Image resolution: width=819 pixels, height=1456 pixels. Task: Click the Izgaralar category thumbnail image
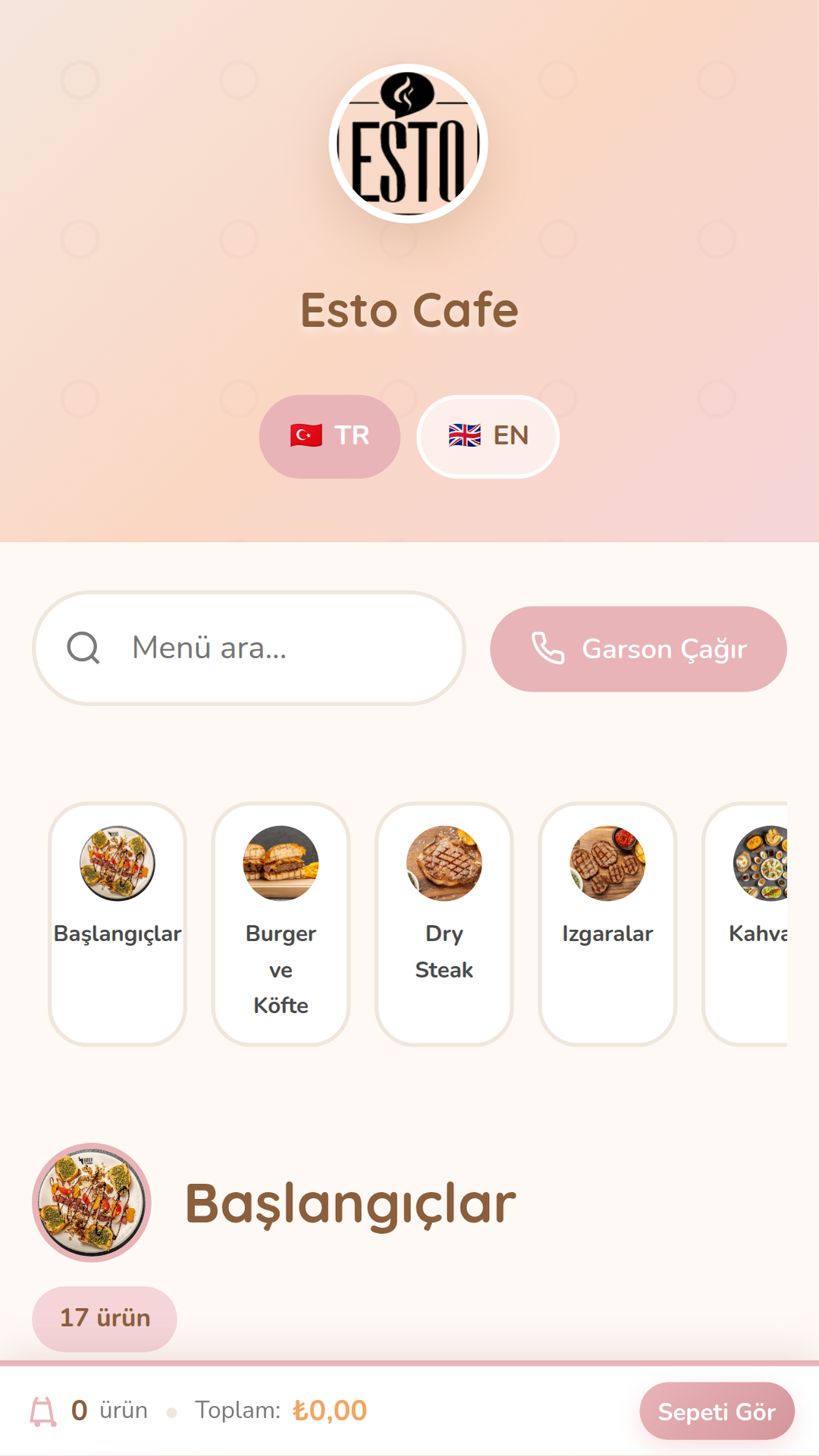[607, 866]
